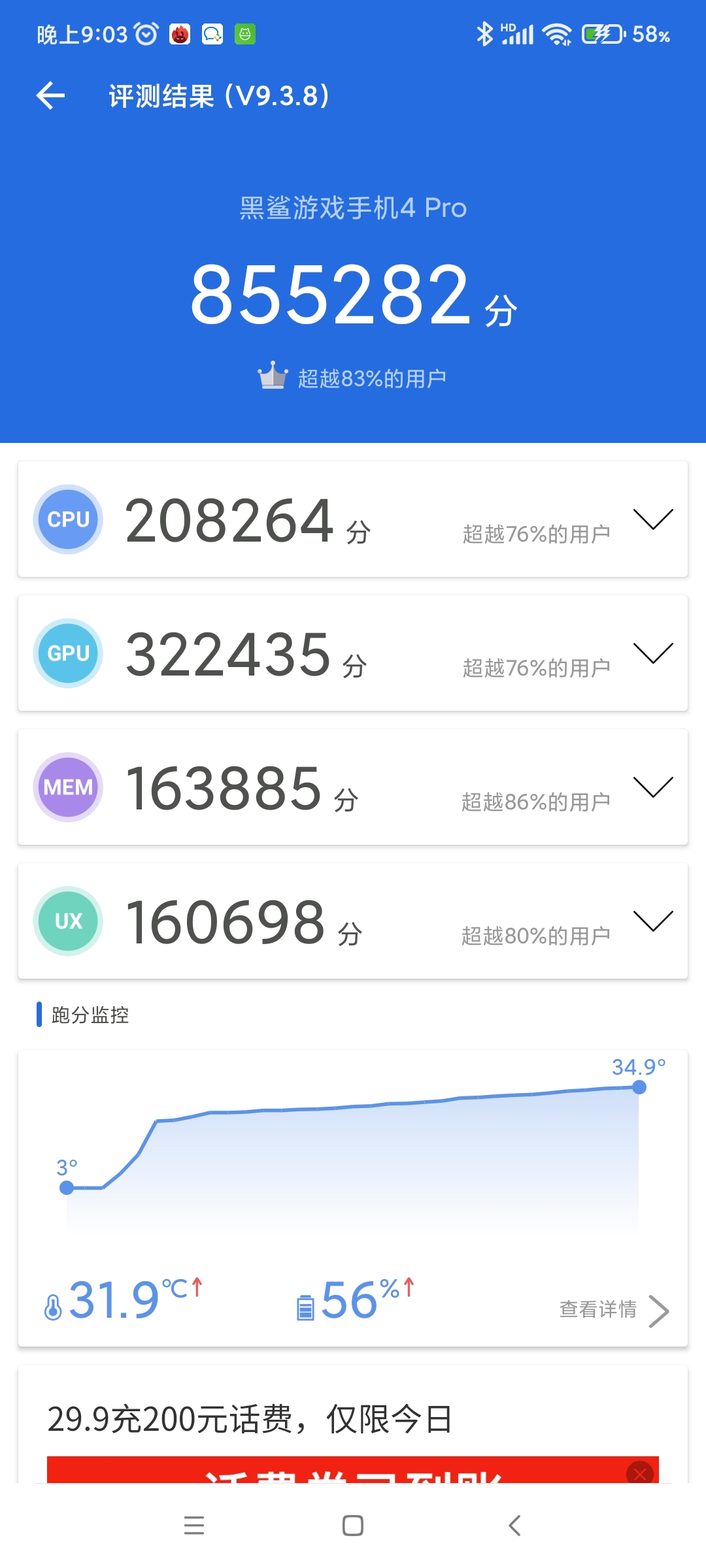The width and height of the screenshot is (706, 1568).
Task: Go back from the 评测结果 page
Action: coord(51,96)
